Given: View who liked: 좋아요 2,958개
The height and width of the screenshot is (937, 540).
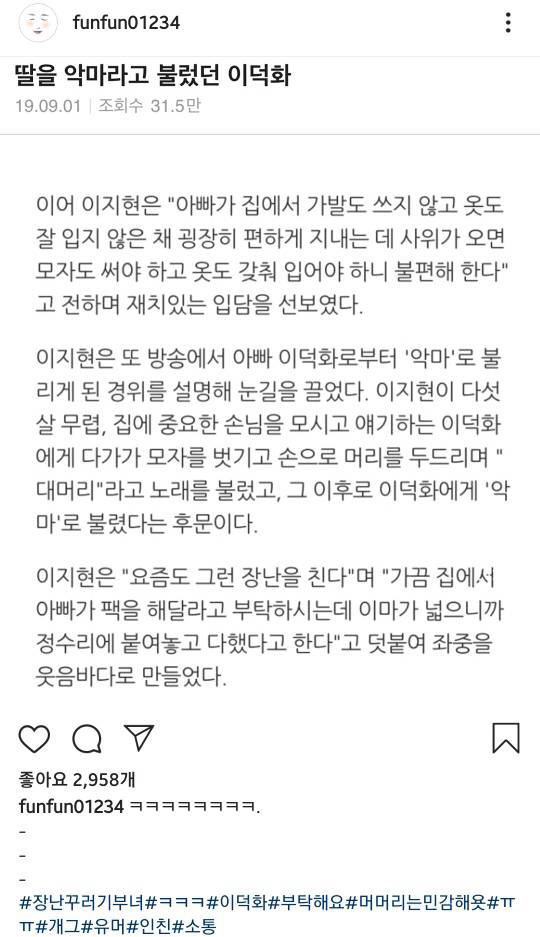Looking at the screenshot, I should (77, 779).
